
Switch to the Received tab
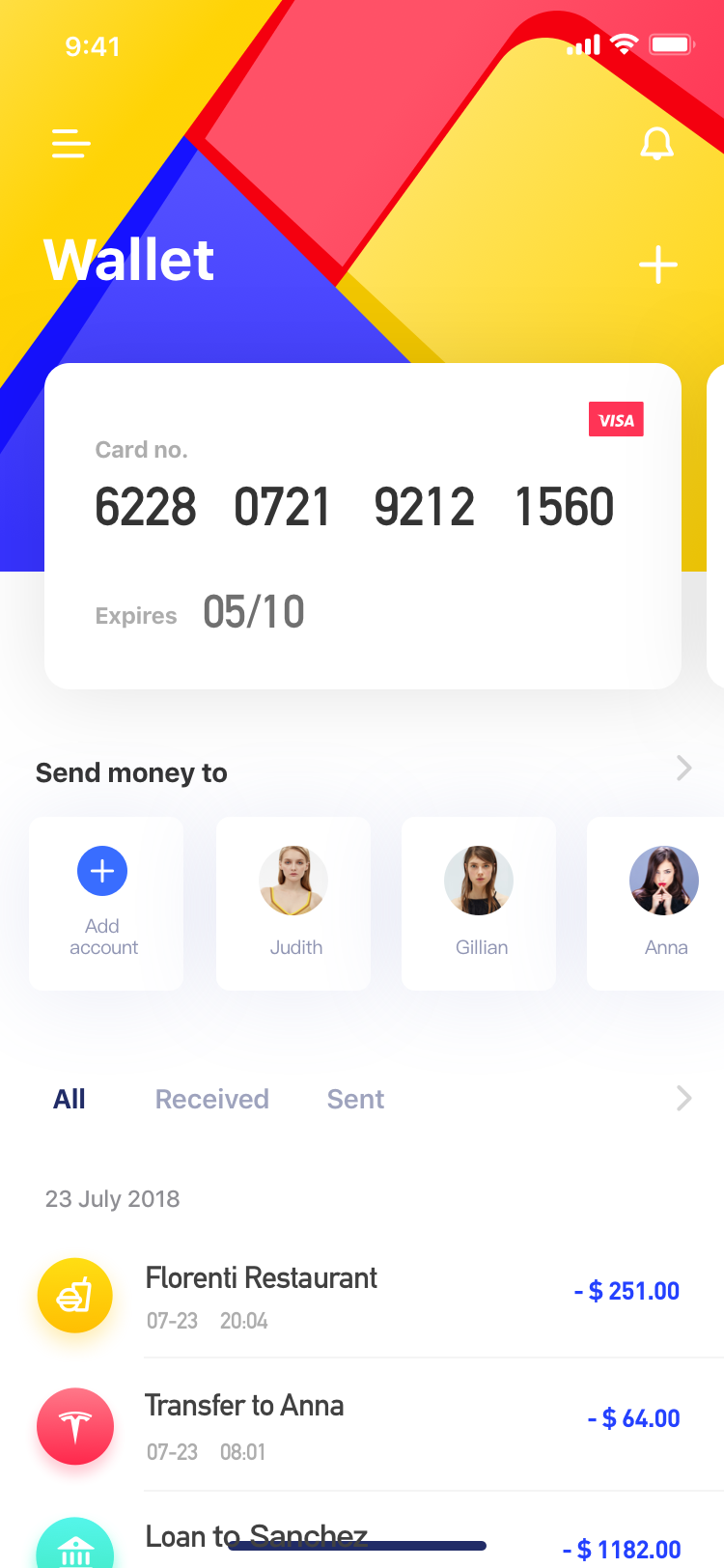[212, 1099]
